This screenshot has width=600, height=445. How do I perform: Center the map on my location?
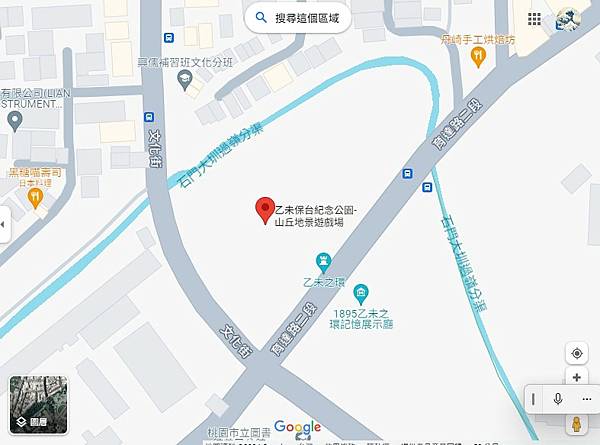577,353
